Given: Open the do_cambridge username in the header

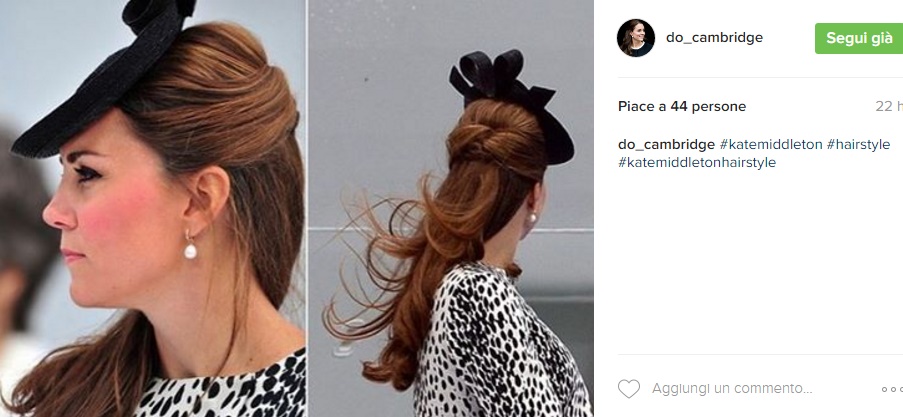Looking at the screenshot, I should coord(714,38).
